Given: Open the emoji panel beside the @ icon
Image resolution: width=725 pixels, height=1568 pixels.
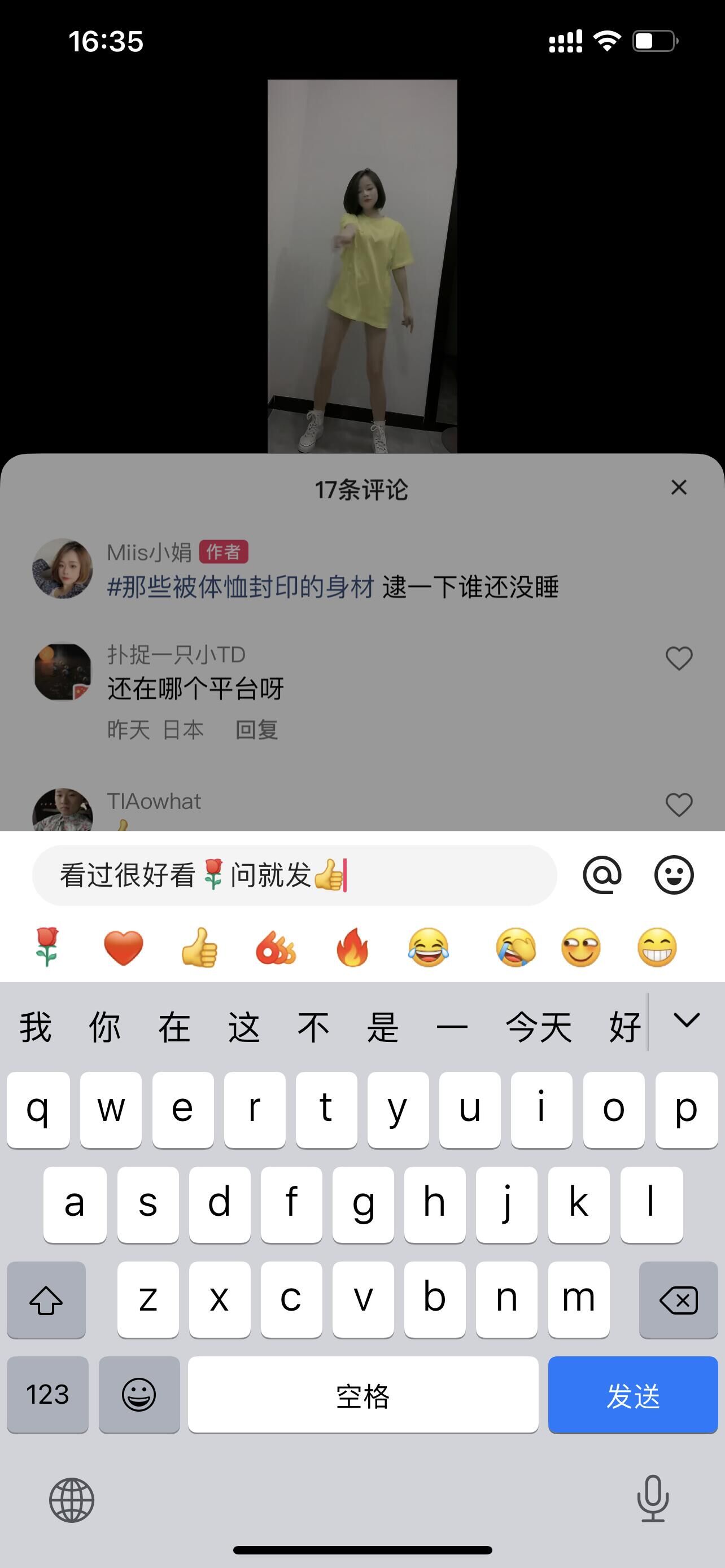Looking at the screenshot, I should pos(673,875).
